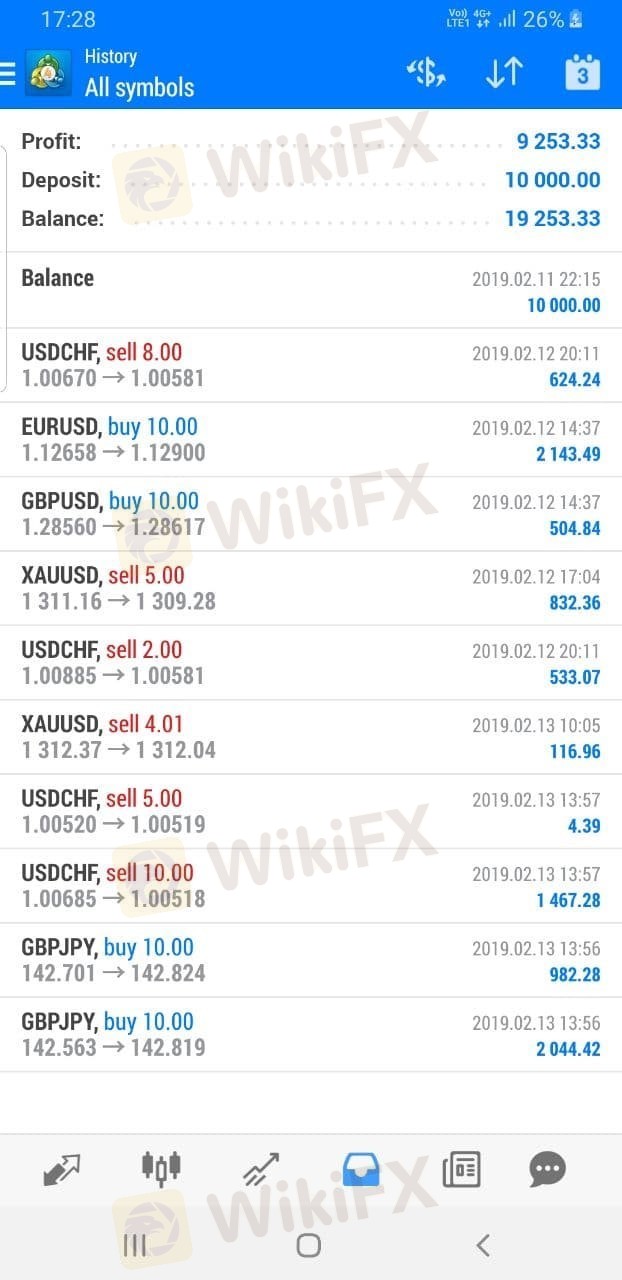The height and width of the screenshot is (1280, 622).
Task: Select the History tab
Action: click(361, 1168)
